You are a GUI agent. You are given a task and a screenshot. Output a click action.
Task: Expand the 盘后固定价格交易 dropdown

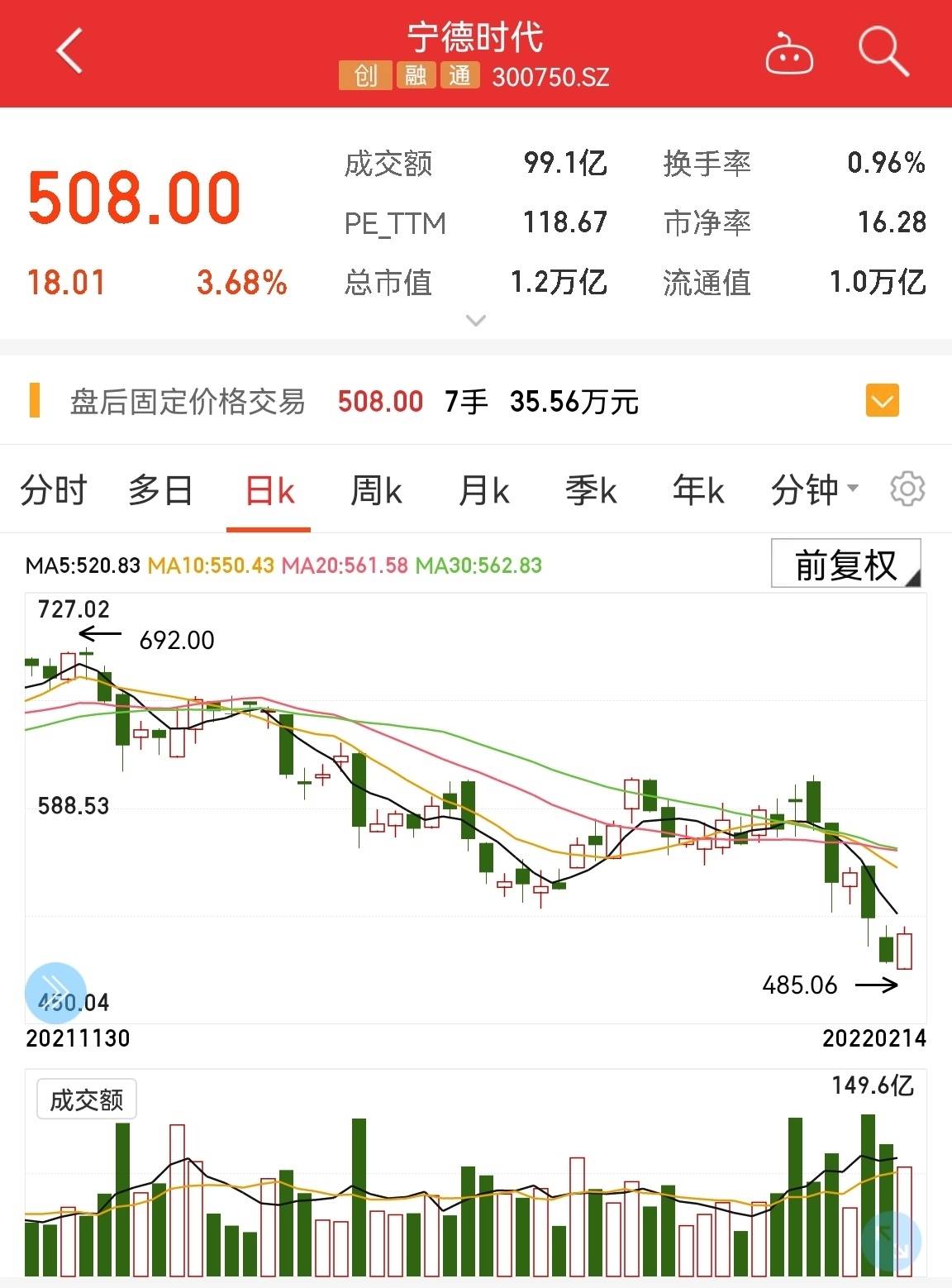[882, 401]
